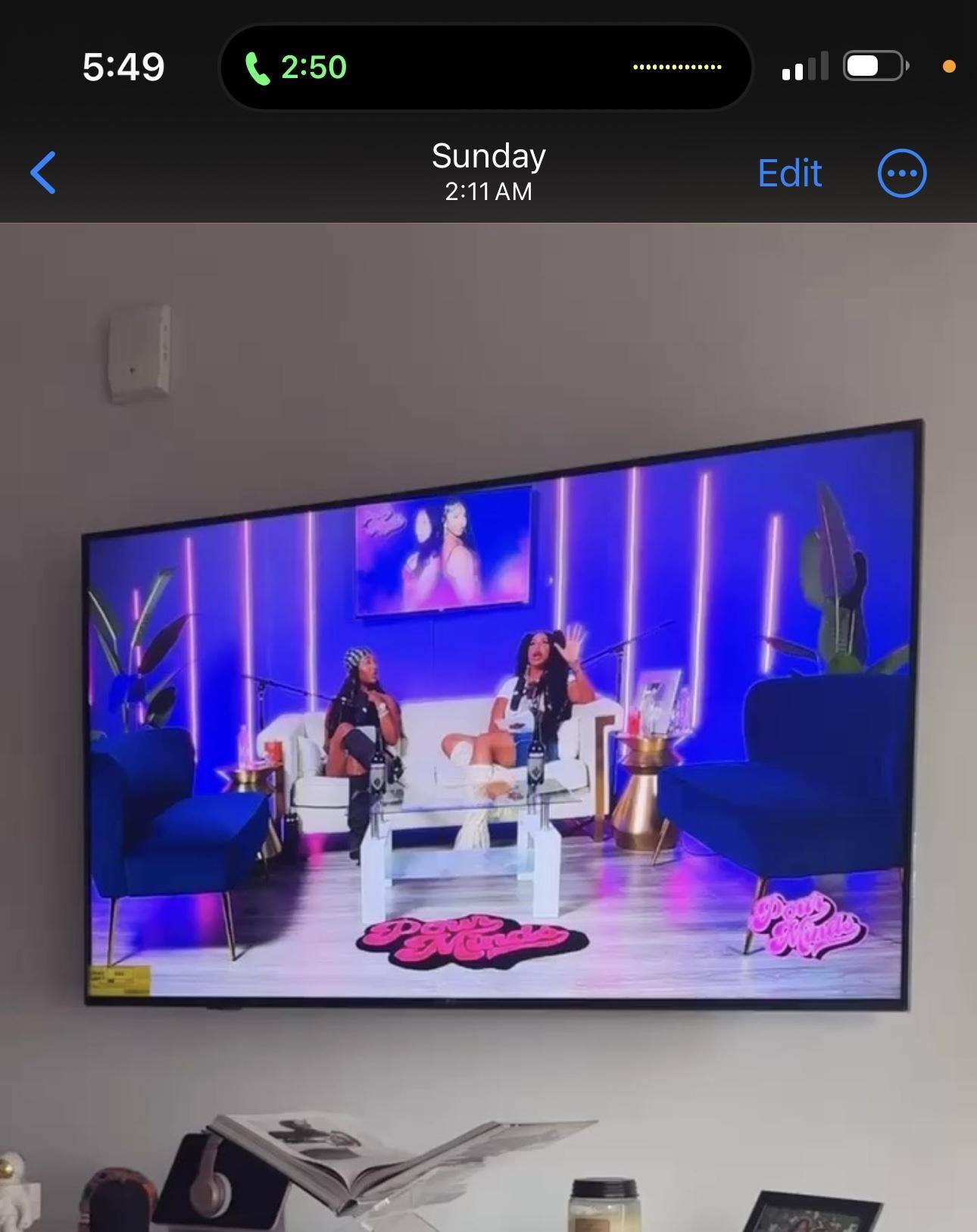Open the more options ellipsis menu
977x1232 pixels.
[x=901, y=173]
